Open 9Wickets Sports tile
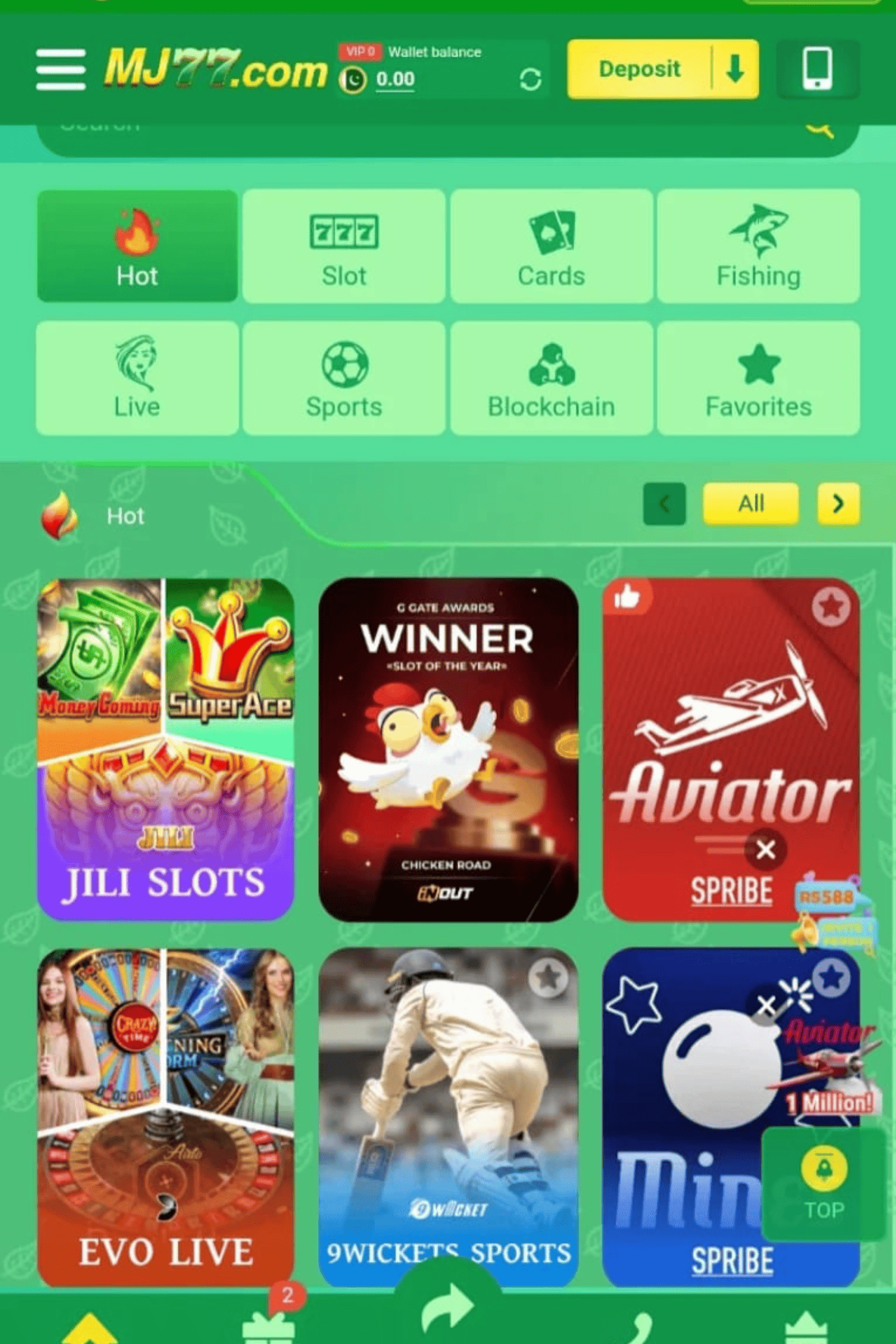The width and height of the screenshot is (896, 1344). pos(448,1116)
